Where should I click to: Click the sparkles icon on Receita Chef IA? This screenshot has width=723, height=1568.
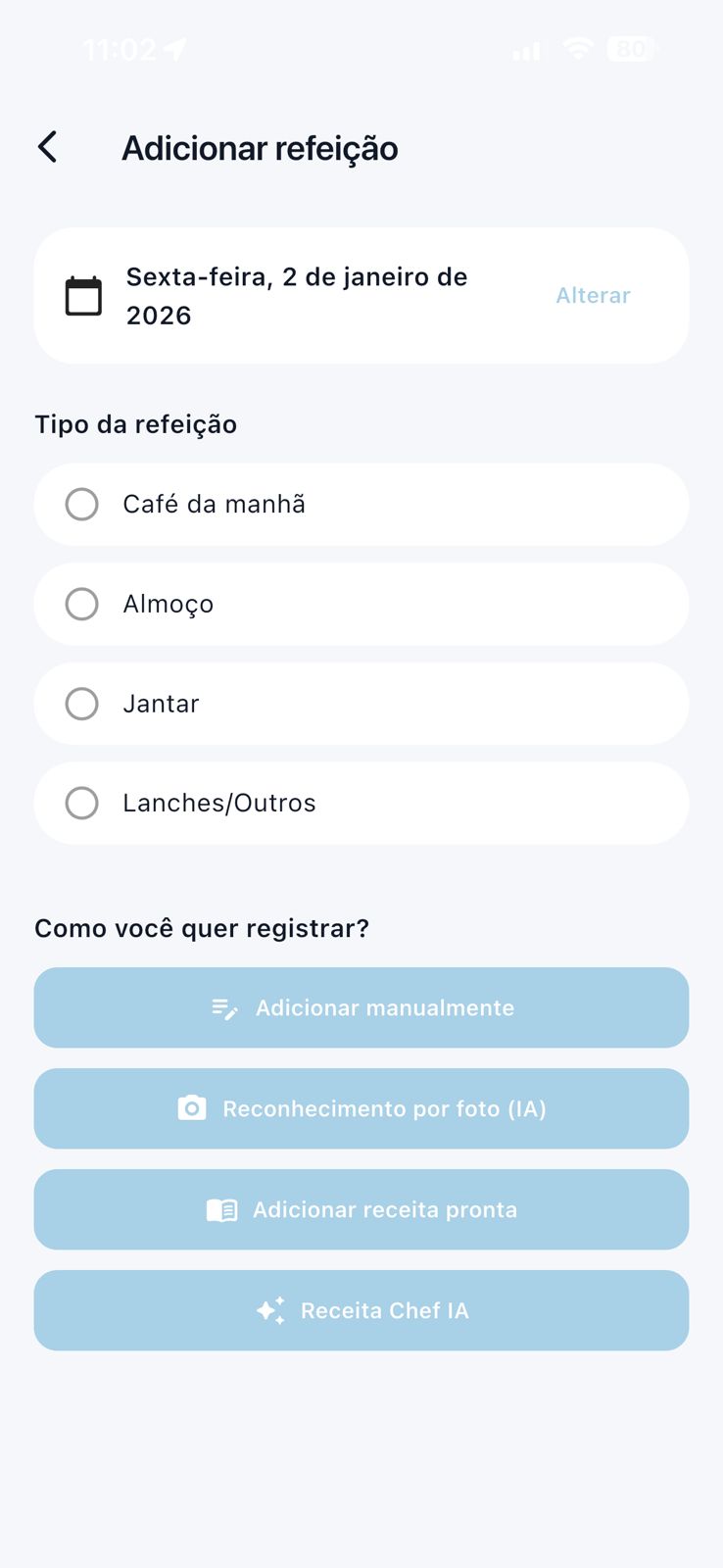click(x=269, y=1310)
